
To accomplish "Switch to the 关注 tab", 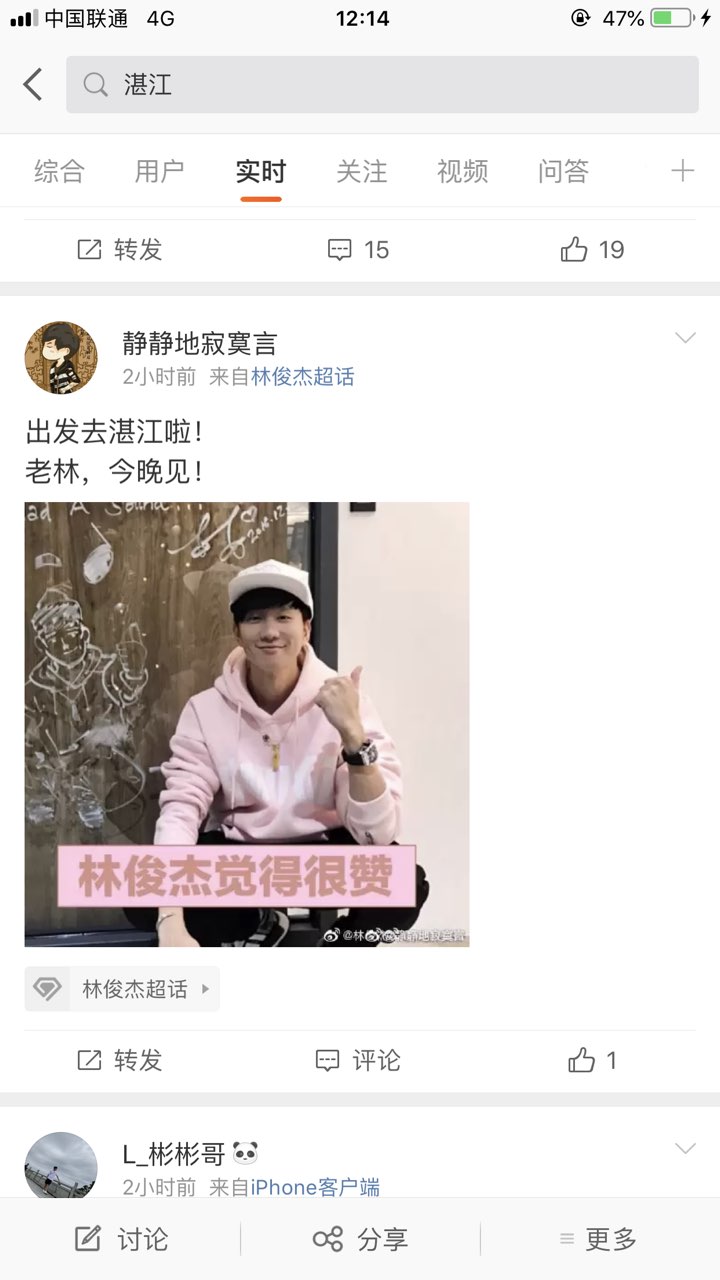I will [x=361, y=171].
